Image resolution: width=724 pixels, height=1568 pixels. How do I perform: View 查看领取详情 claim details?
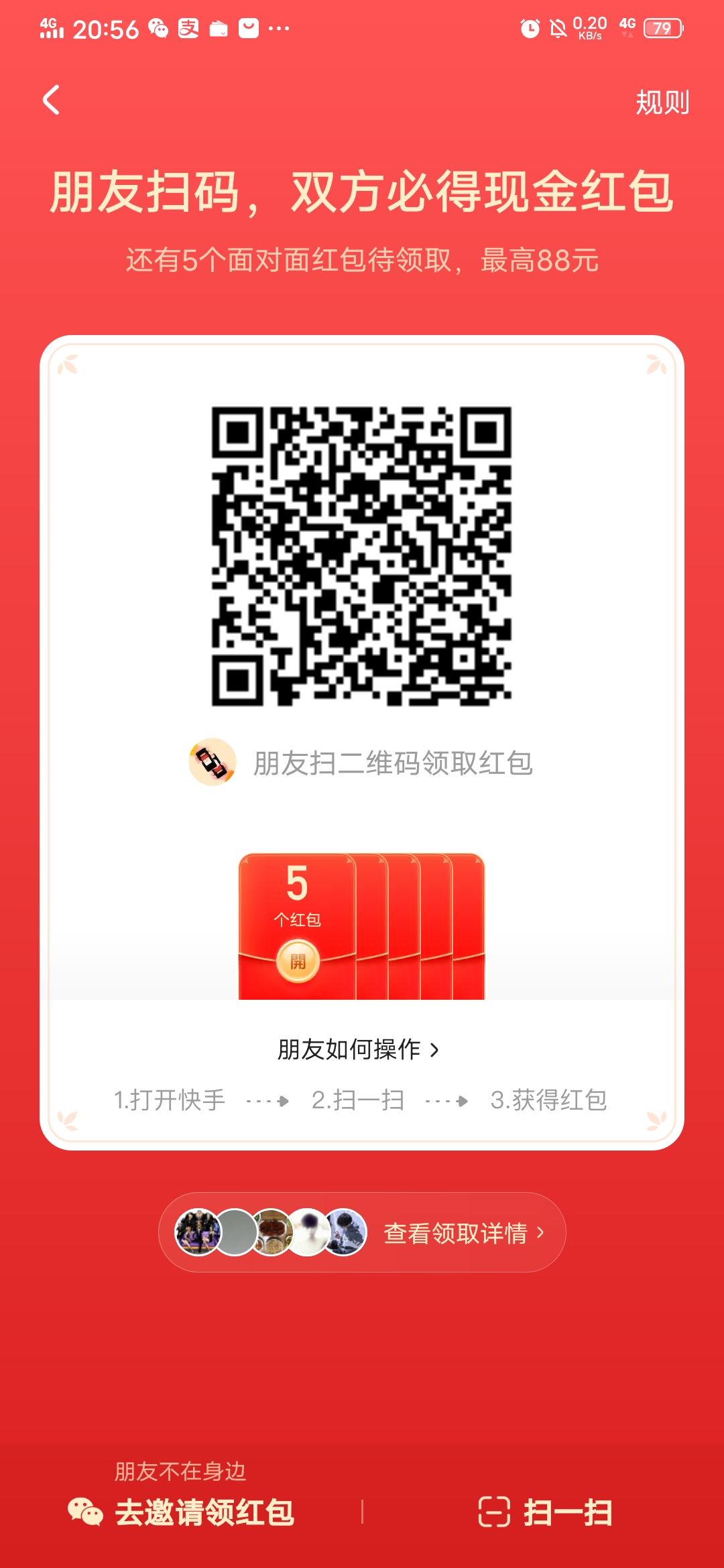pyautogui.click(x=463, y=1233)
